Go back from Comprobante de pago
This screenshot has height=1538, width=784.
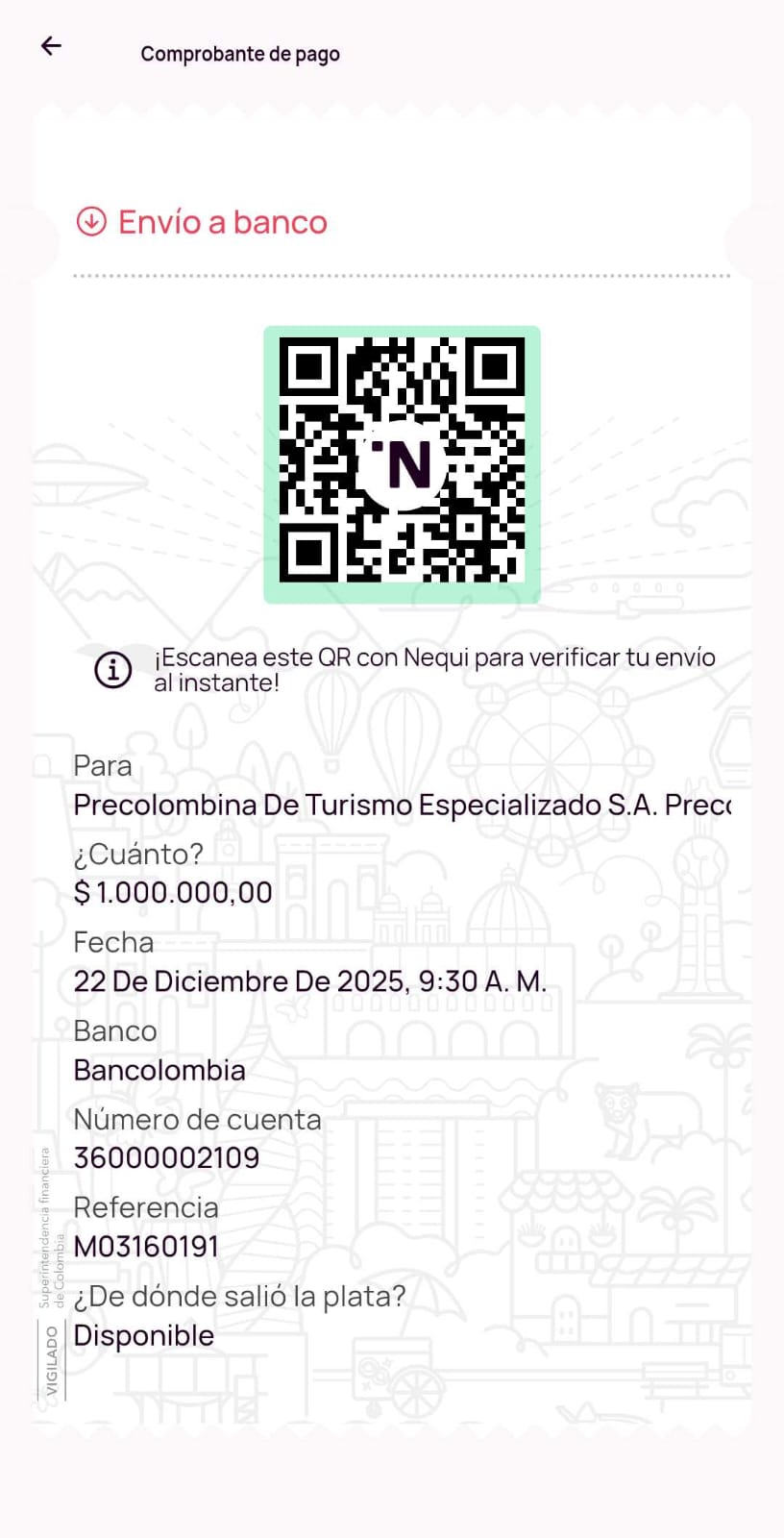pos(51,45)
